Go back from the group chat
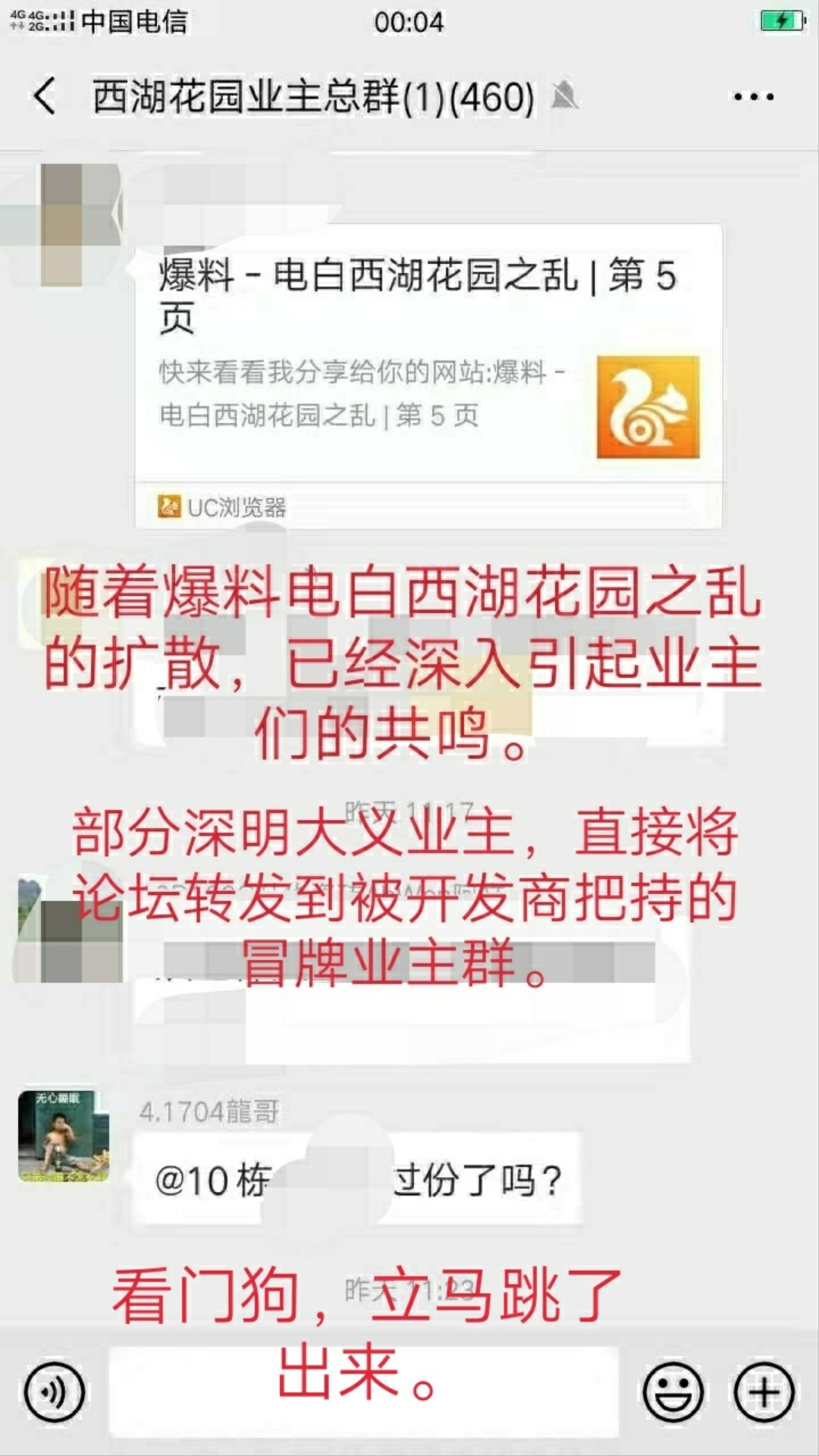The width and height of the screenshot is (819, 1456). [44, 97]
